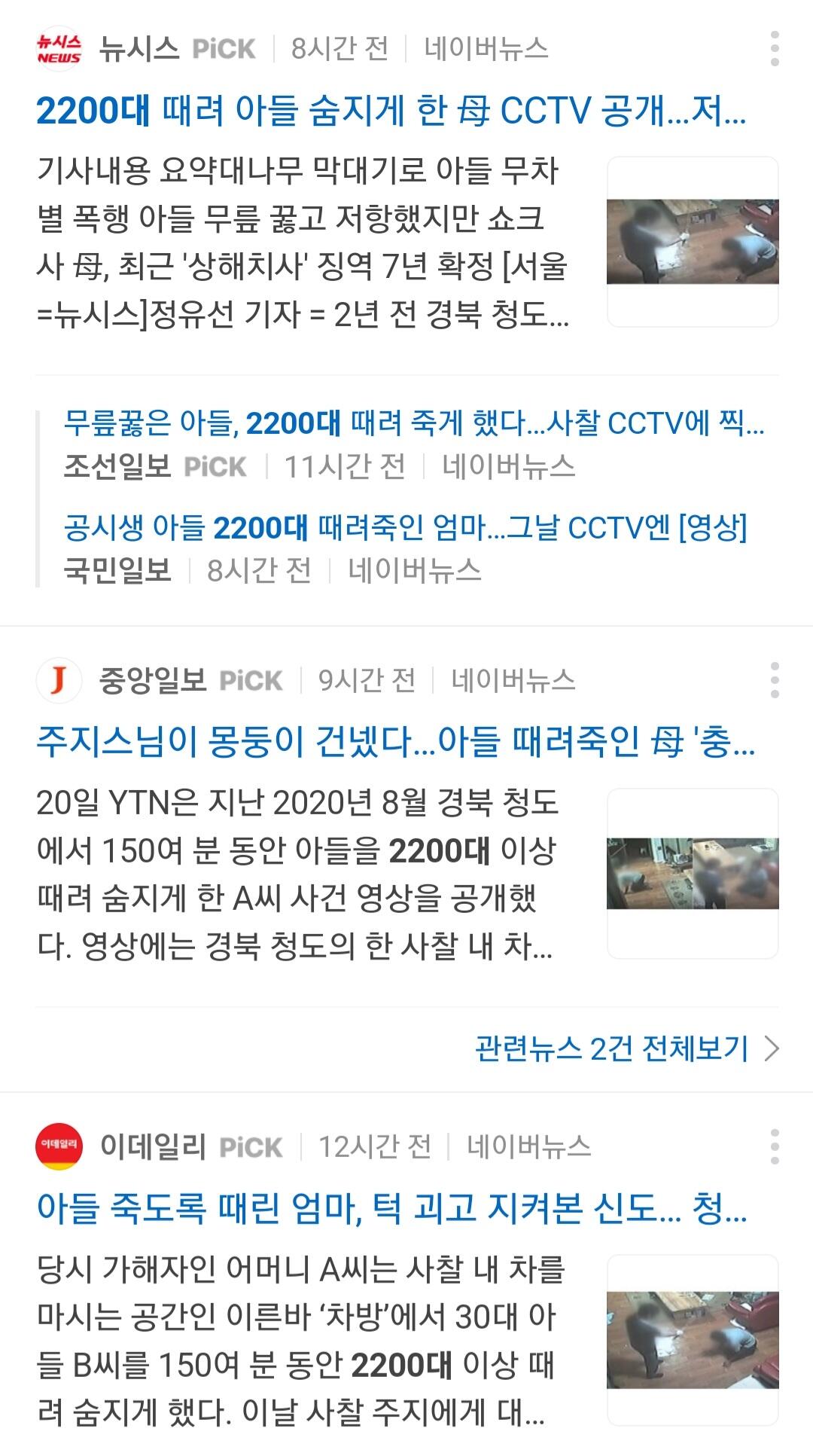Screen dimensions: 813x1456
Task: Open the overflow menu on the 이데일리 article
Action: point(775,1146)
